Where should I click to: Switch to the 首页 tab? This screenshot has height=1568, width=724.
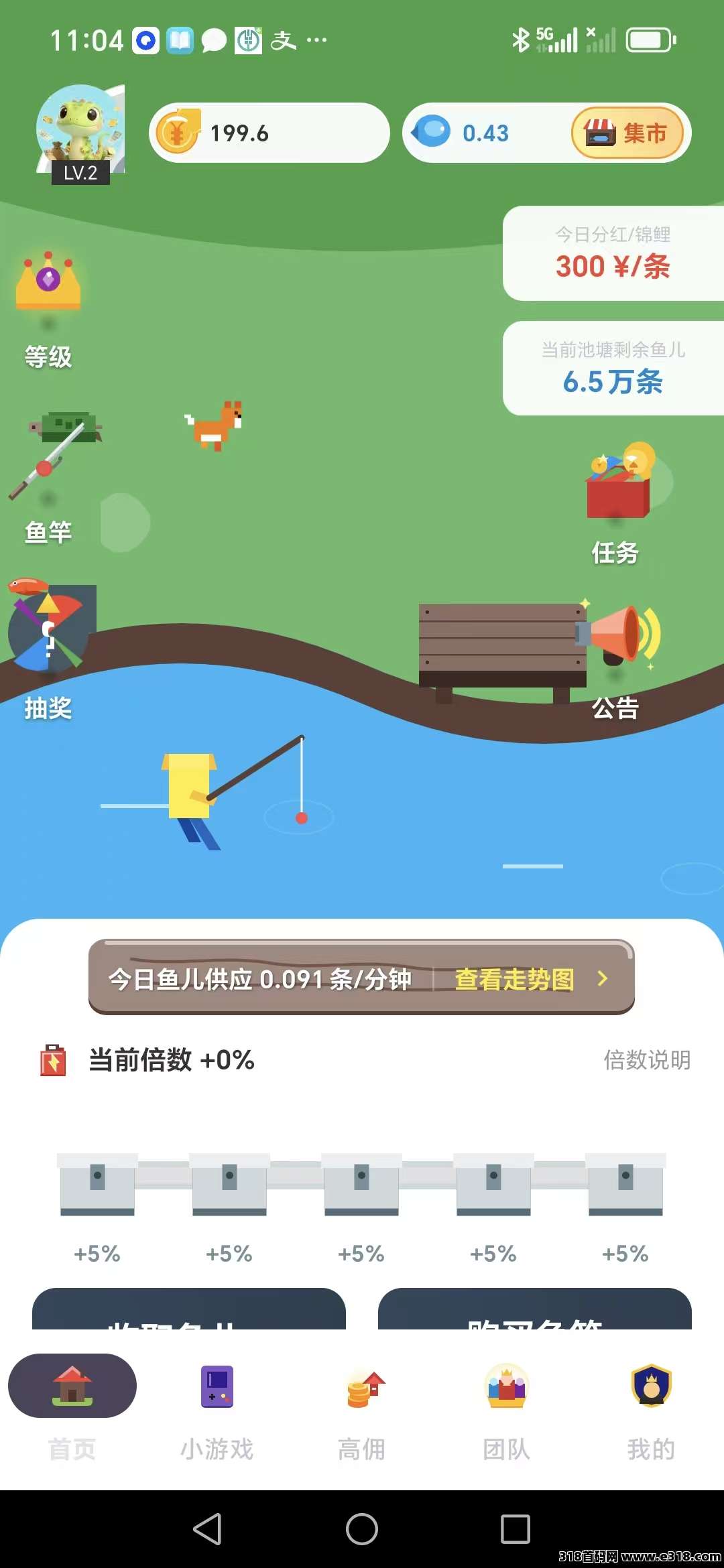point(72,1407)
